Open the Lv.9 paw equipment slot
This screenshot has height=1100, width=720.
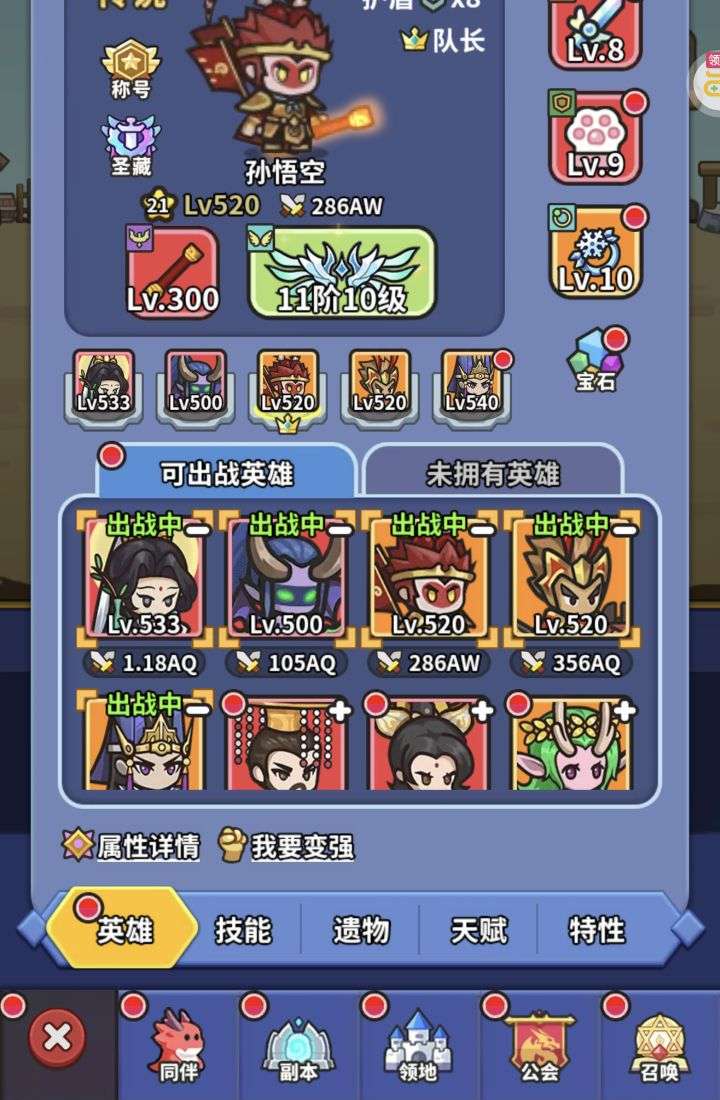point(596,137)
